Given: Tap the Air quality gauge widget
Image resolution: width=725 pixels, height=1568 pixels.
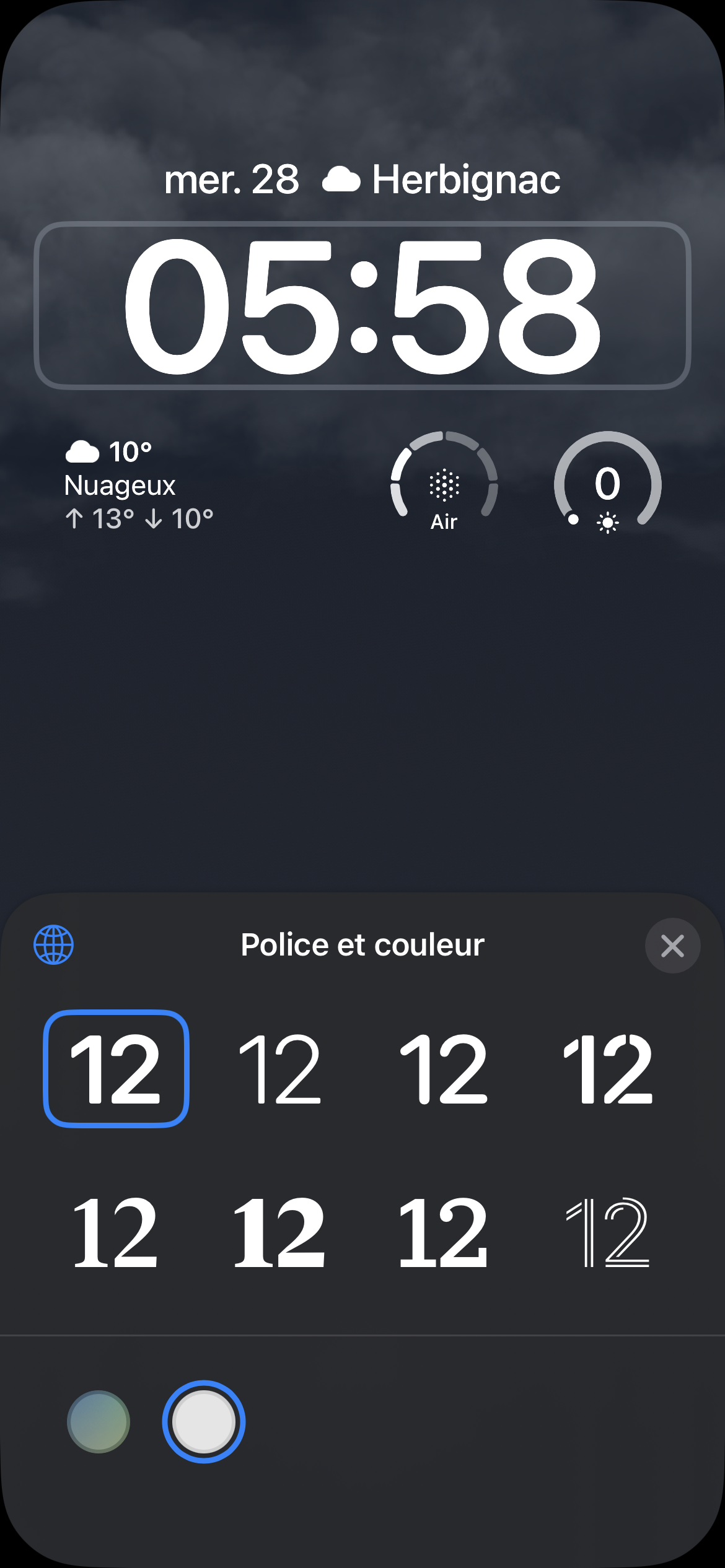Looking at the screenshot, I should click(x=444, y=483).
